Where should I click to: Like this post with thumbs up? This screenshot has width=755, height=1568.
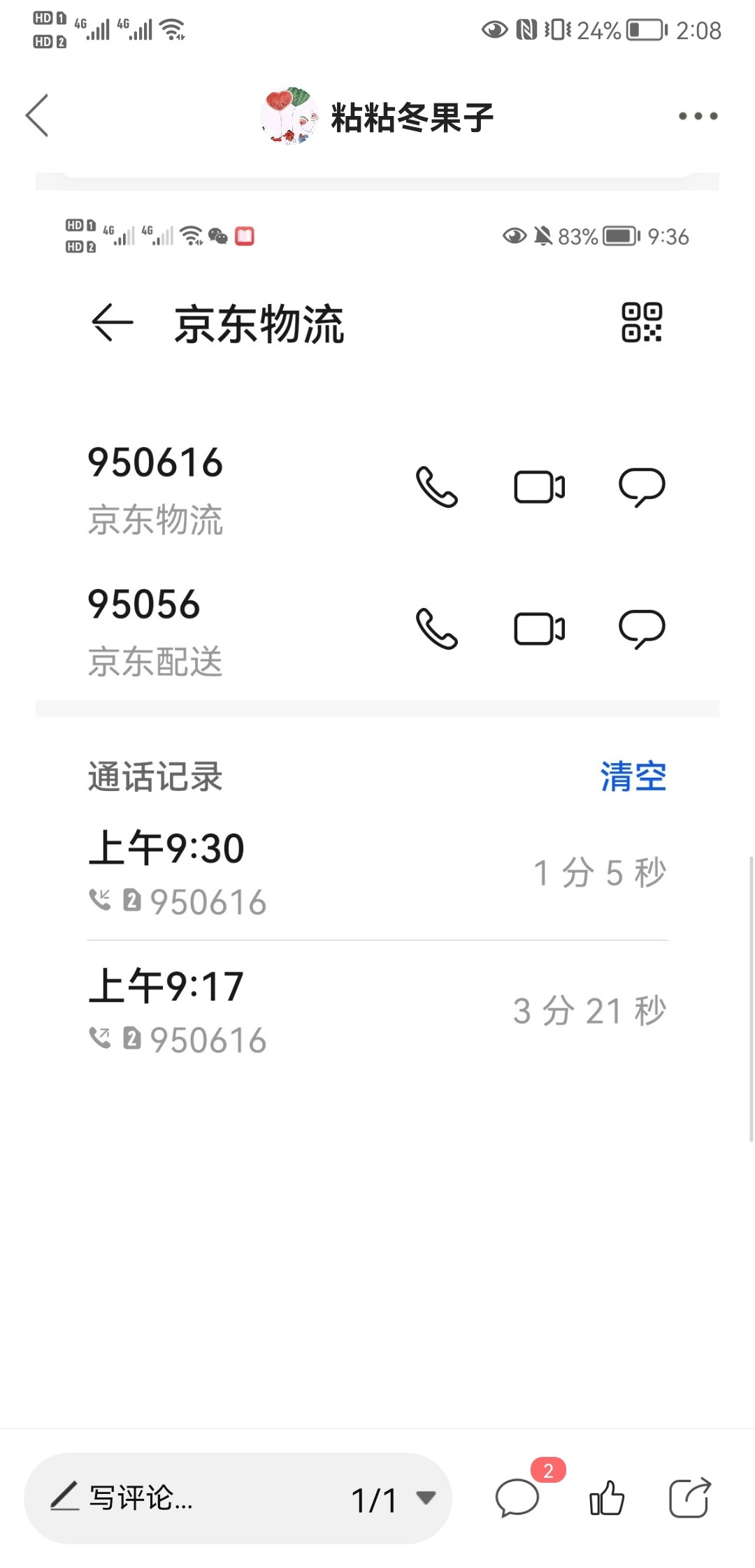[606, 1498]
